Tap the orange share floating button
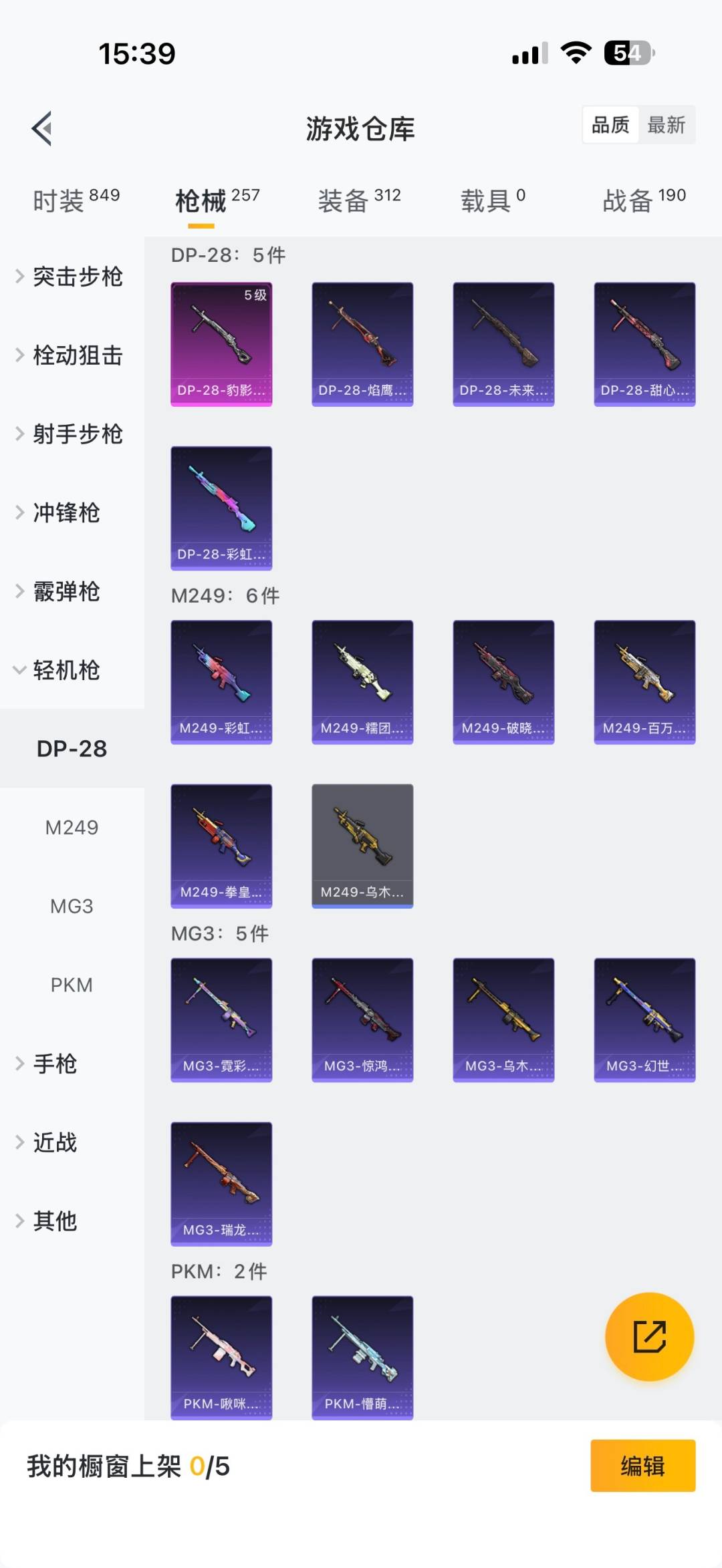722x1568 pixels. click(x=649, y=1336)
